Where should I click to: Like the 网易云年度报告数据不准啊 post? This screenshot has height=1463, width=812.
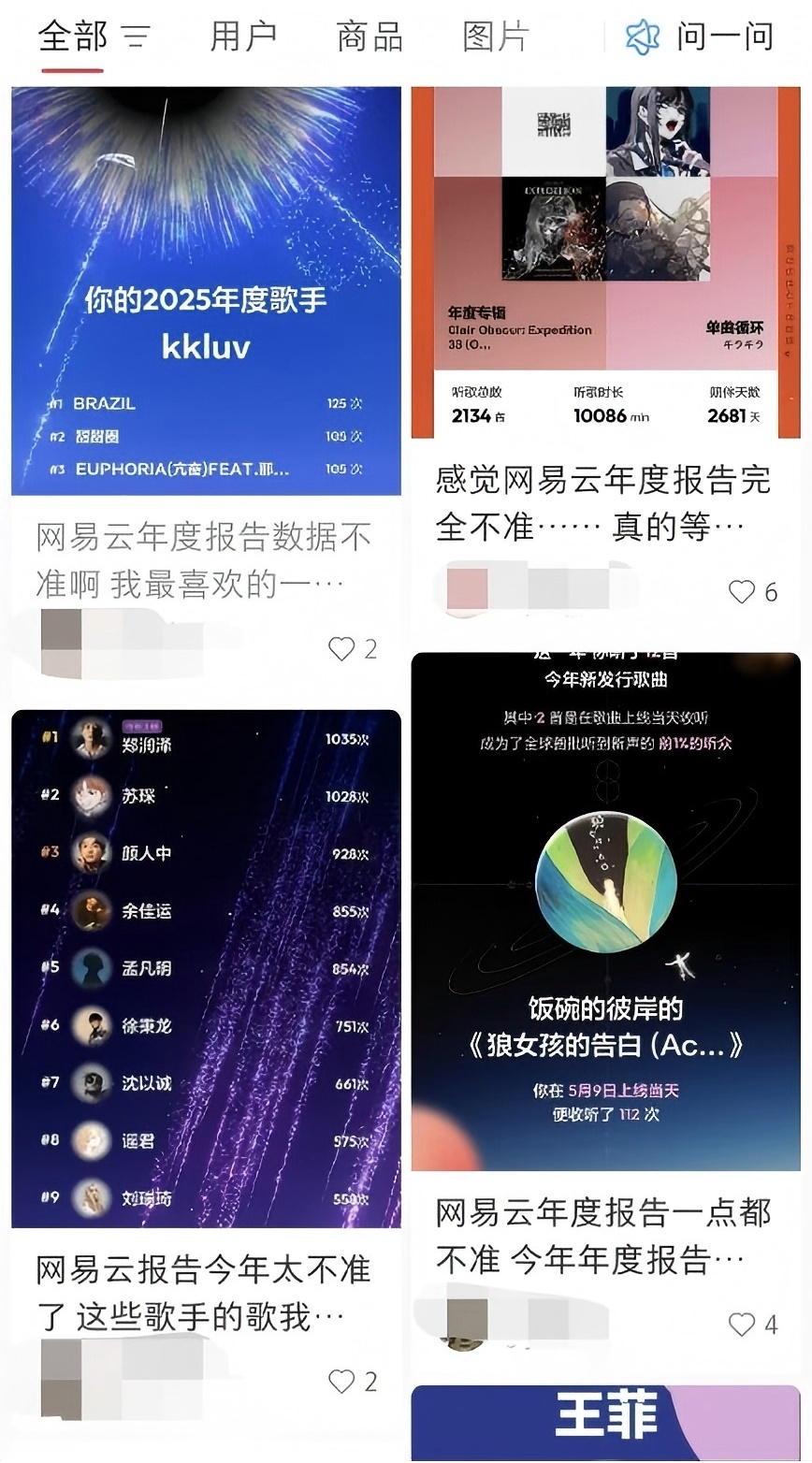(x=342, y=649)
